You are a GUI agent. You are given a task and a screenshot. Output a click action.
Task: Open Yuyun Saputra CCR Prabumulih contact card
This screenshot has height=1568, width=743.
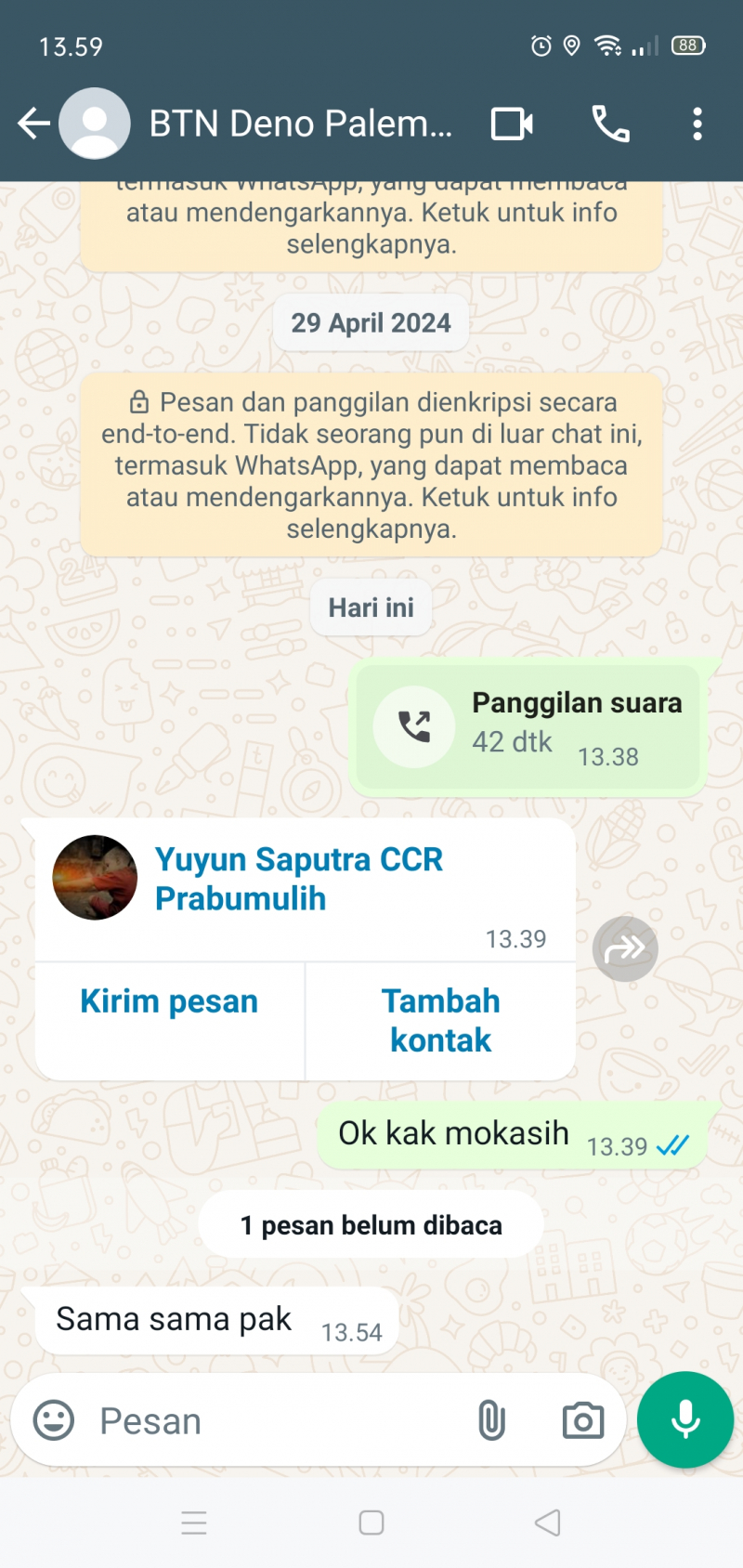[297, 878]
